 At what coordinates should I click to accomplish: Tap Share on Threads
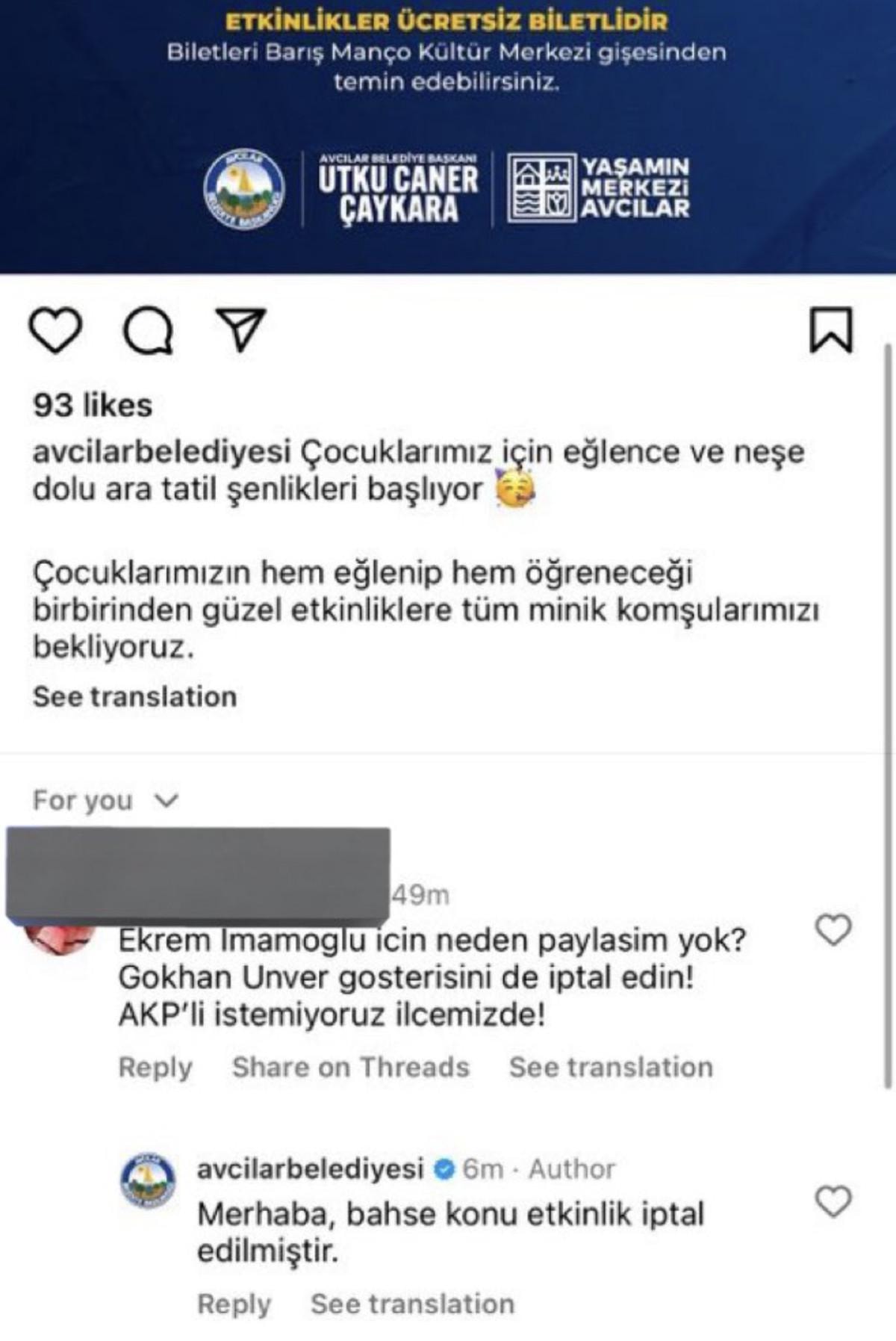(x=351, y=1067)
